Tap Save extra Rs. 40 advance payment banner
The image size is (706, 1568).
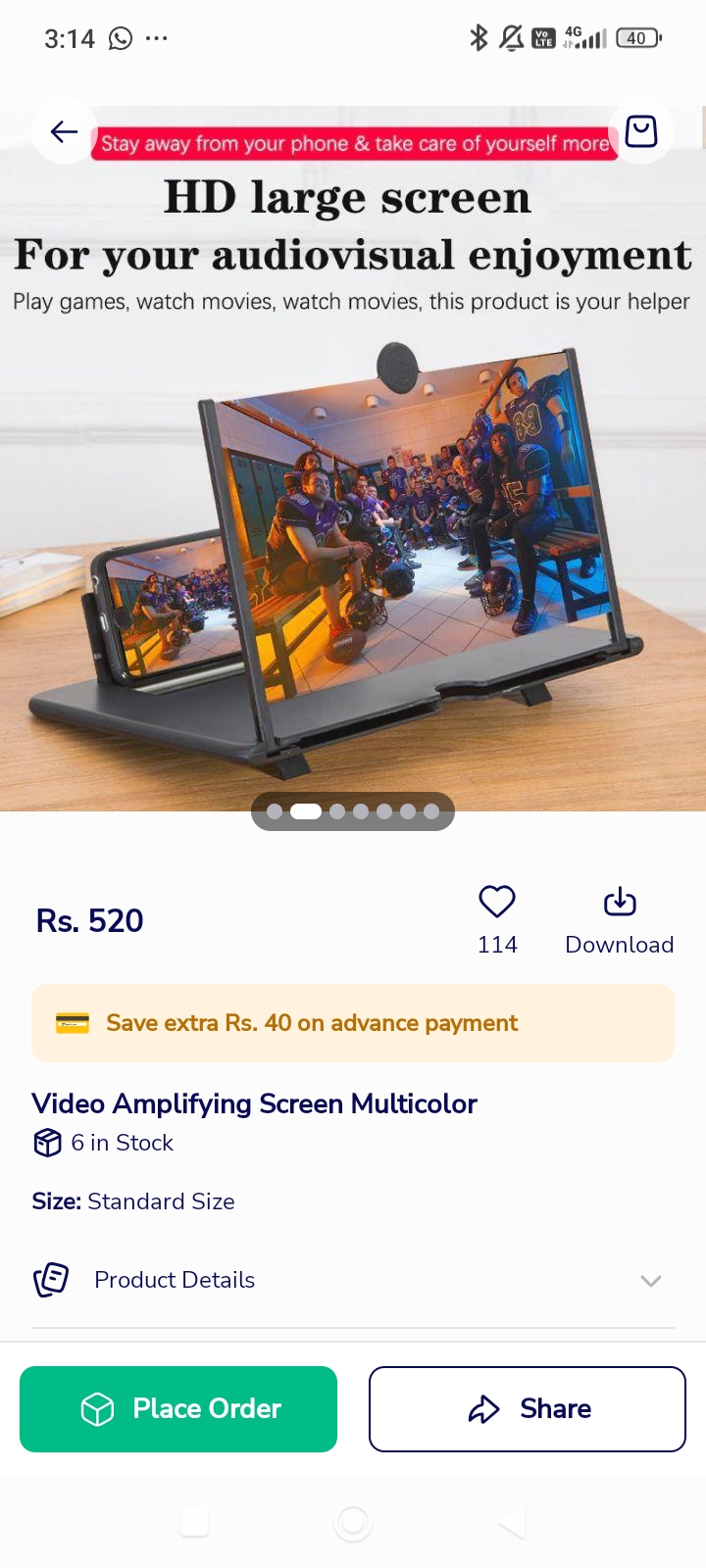(353, 1023)
